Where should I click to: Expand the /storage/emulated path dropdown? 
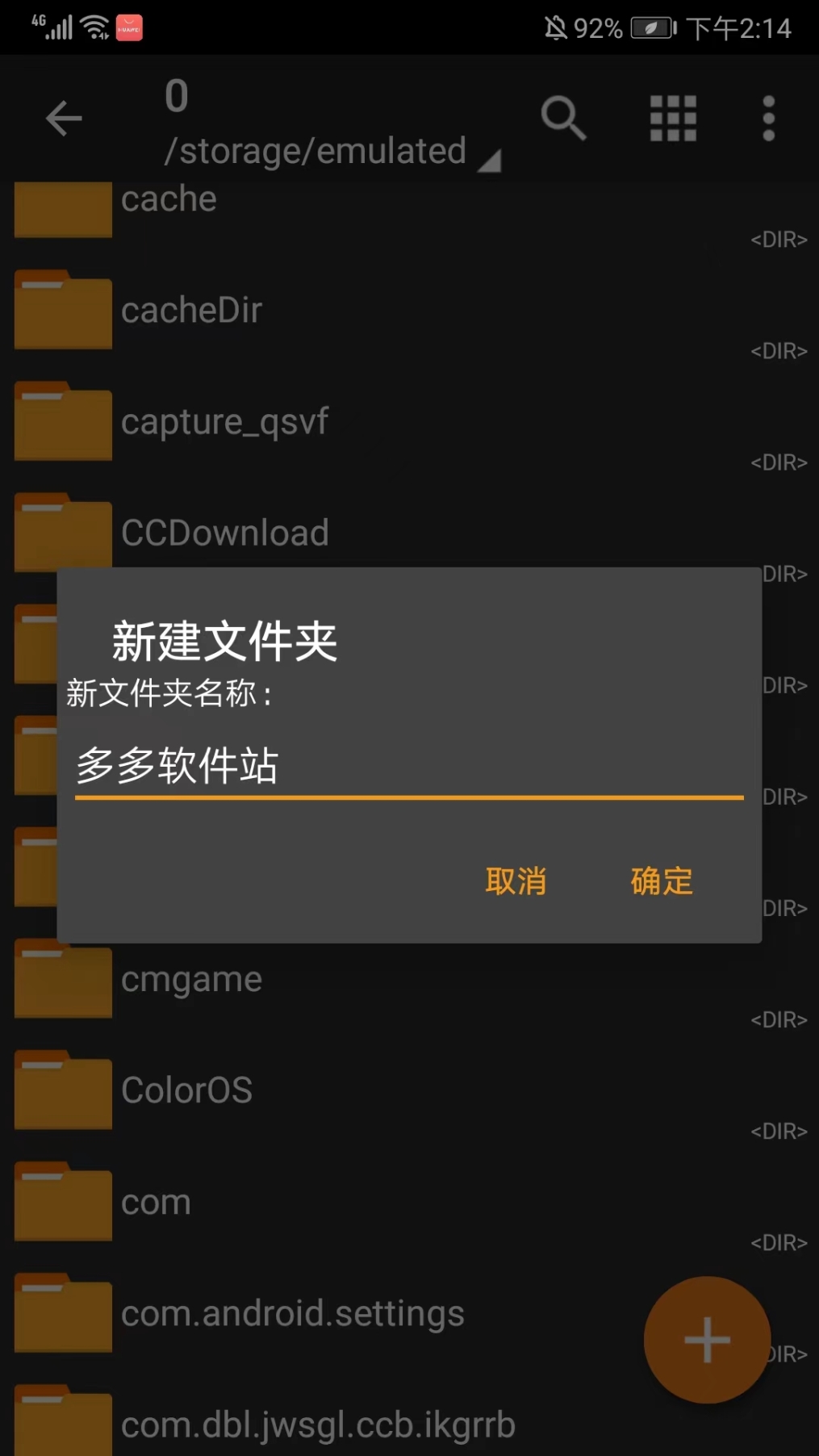coord(331,152)
